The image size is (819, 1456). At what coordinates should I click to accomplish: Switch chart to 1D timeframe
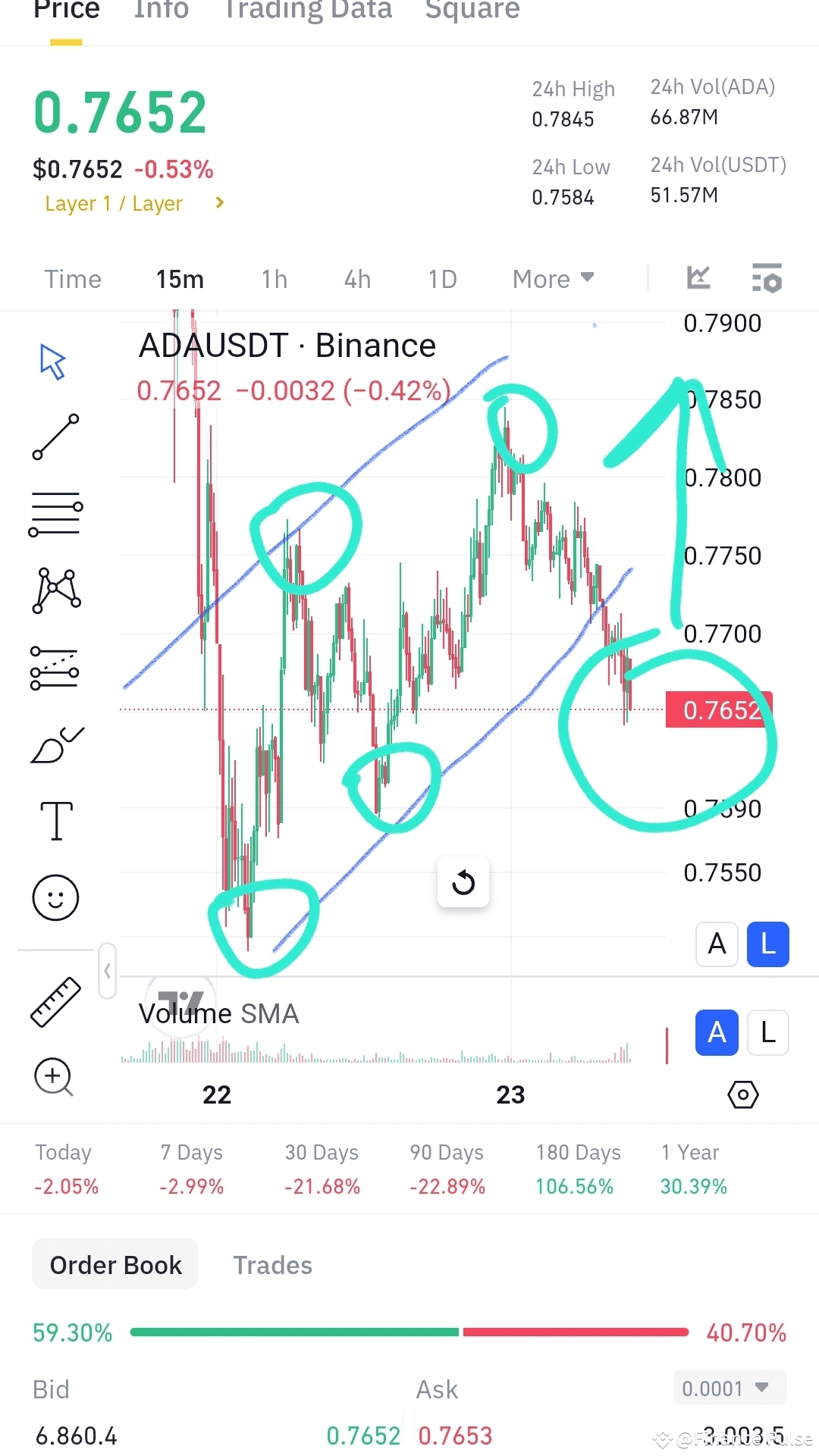coord(442,279)
